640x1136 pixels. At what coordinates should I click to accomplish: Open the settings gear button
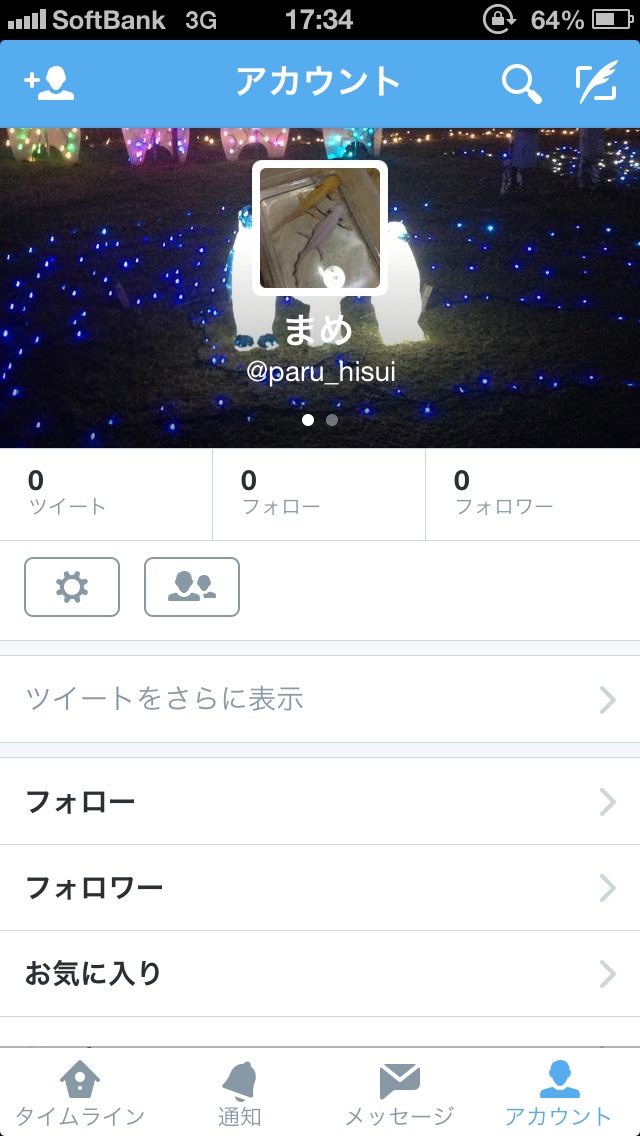click(x=72, y=587)
